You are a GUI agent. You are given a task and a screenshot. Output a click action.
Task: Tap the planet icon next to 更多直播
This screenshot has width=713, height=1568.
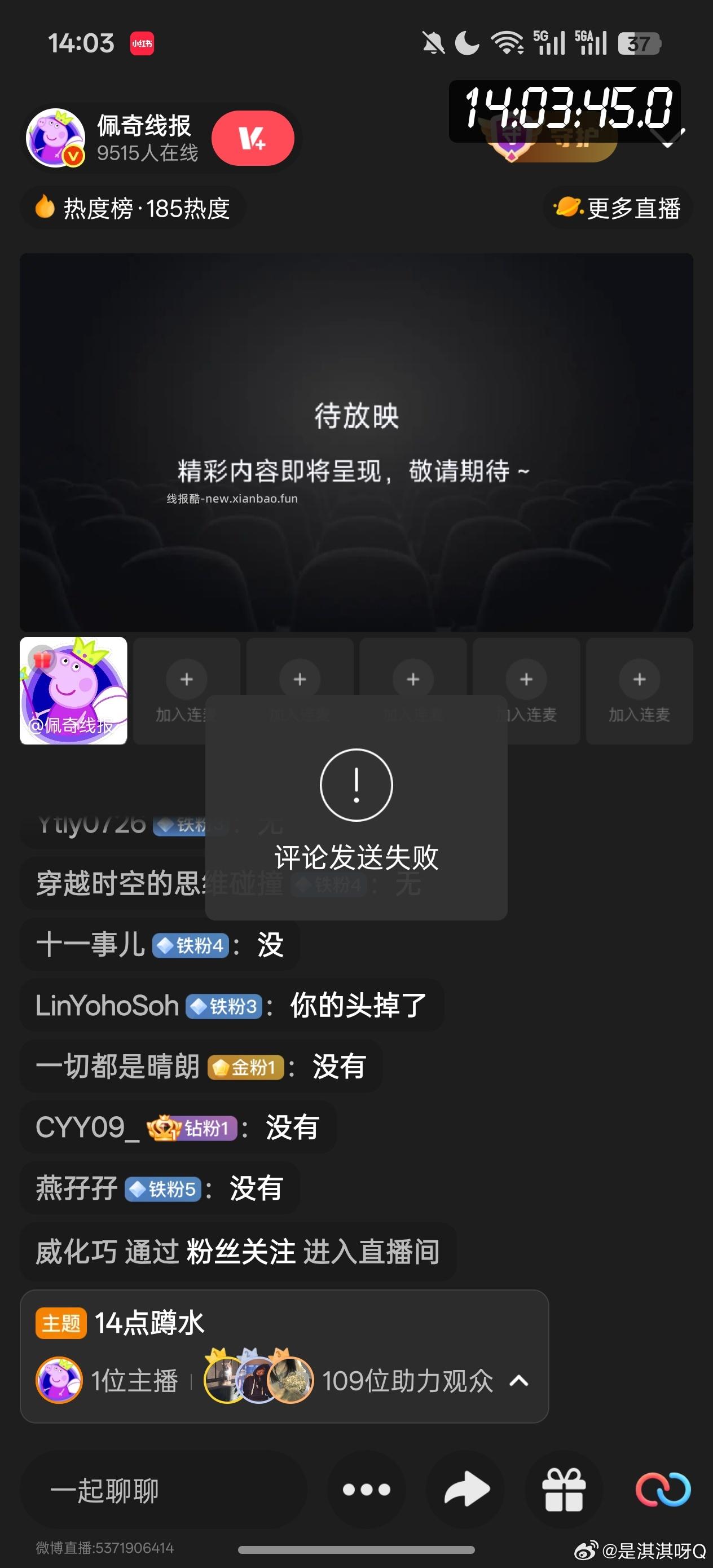tap(567, 207)
